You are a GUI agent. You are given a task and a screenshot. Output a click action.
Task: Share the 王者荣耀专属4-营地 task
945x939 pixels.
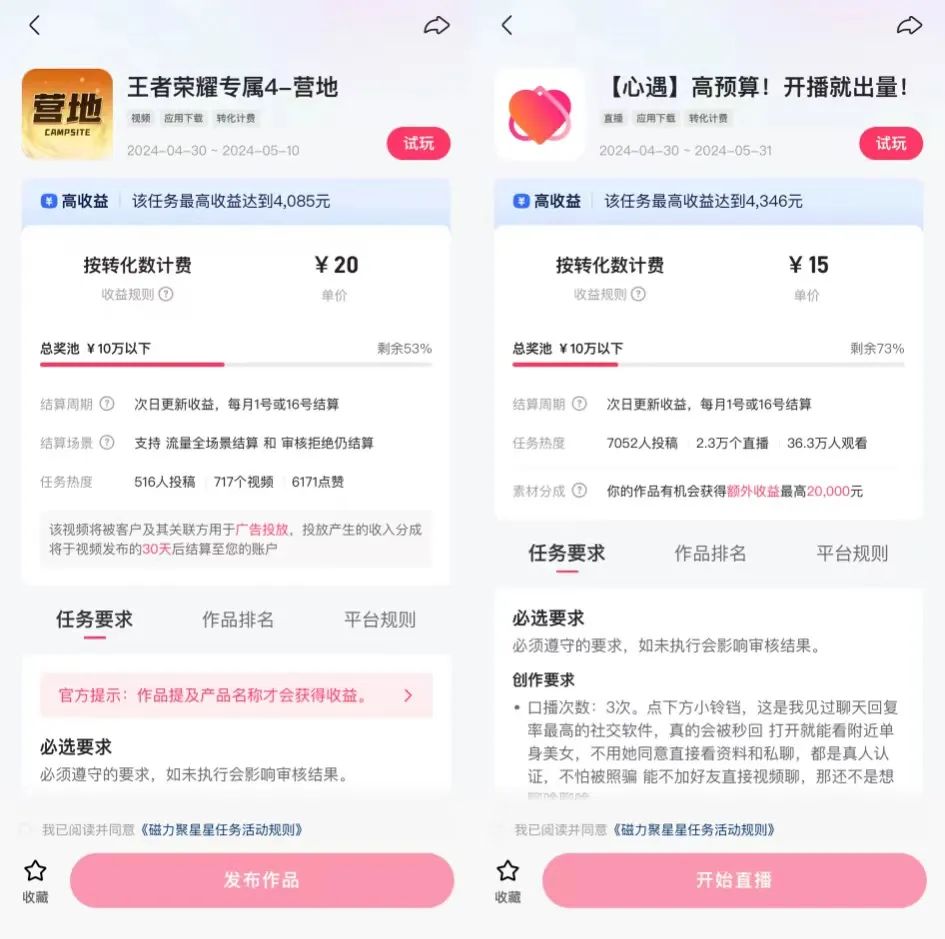click(x=437, y=26)
